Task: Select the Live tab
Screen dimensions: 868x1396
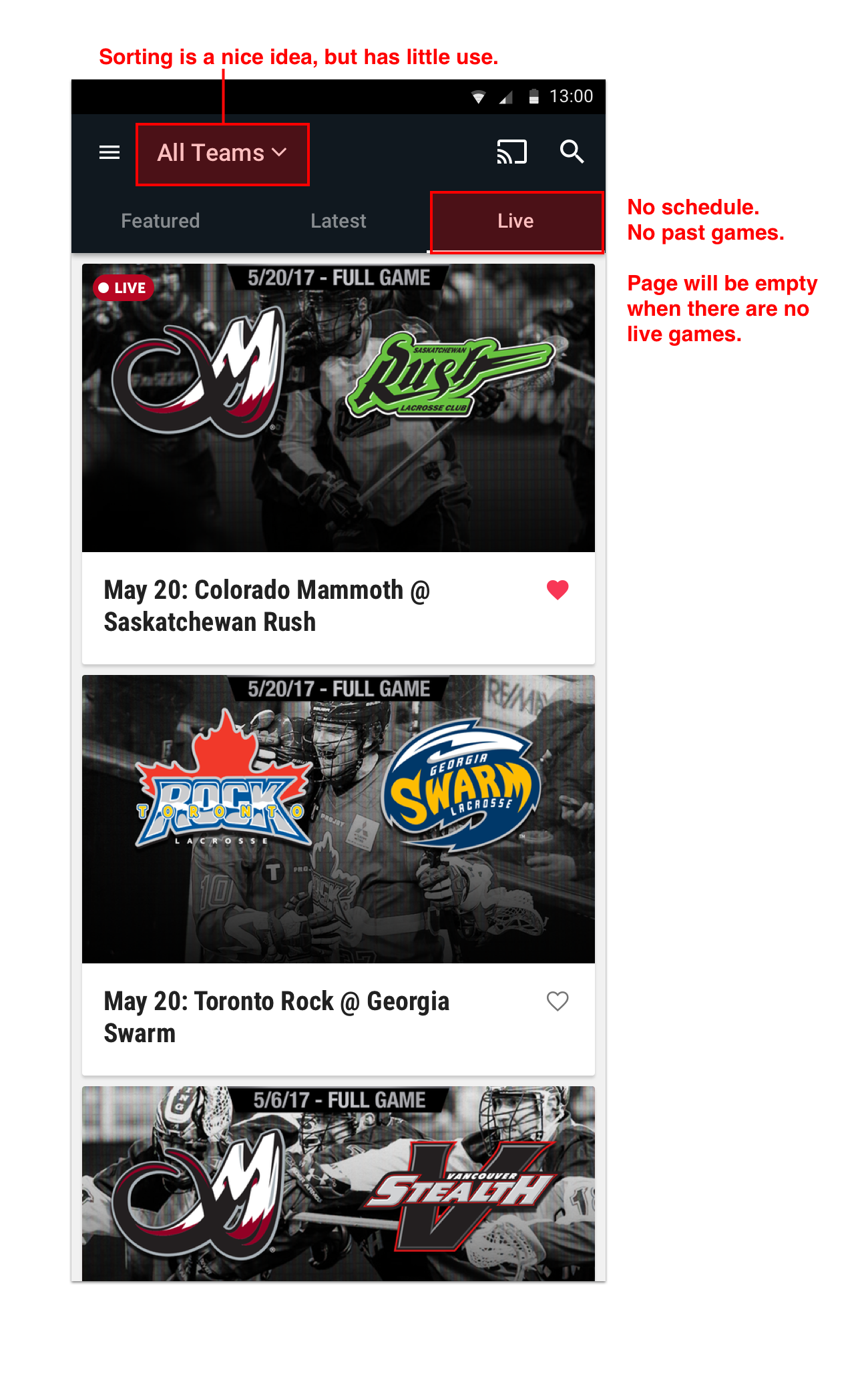Action: tap(515, 221)
